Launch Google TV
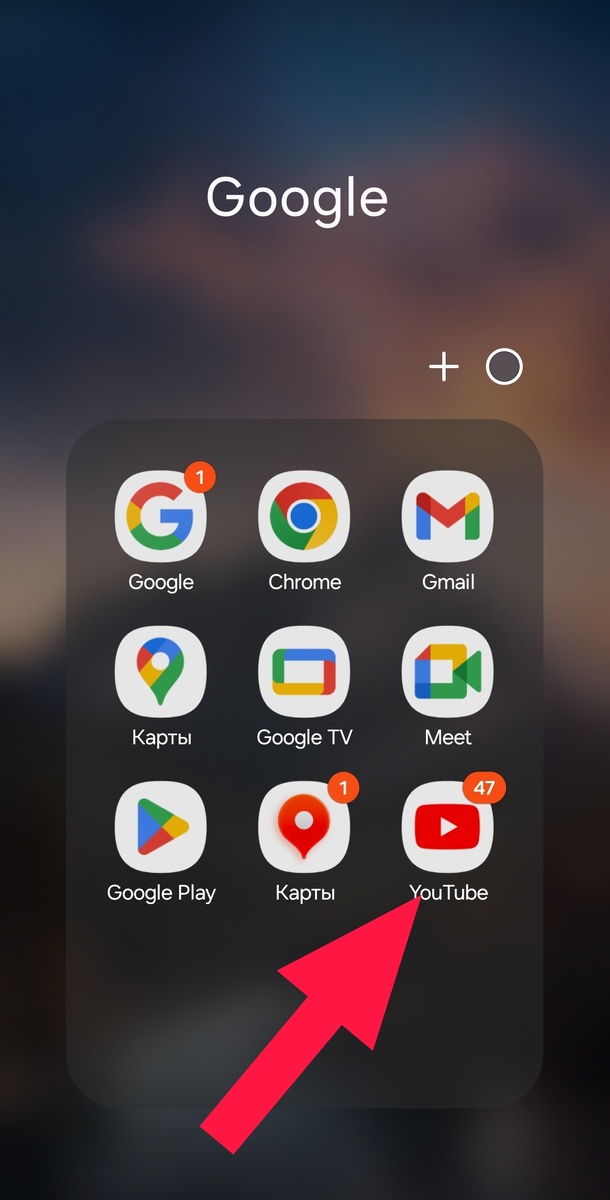The width and height of the screenshot is (610, 1200). pyautogui.click(x=304, y=672)
